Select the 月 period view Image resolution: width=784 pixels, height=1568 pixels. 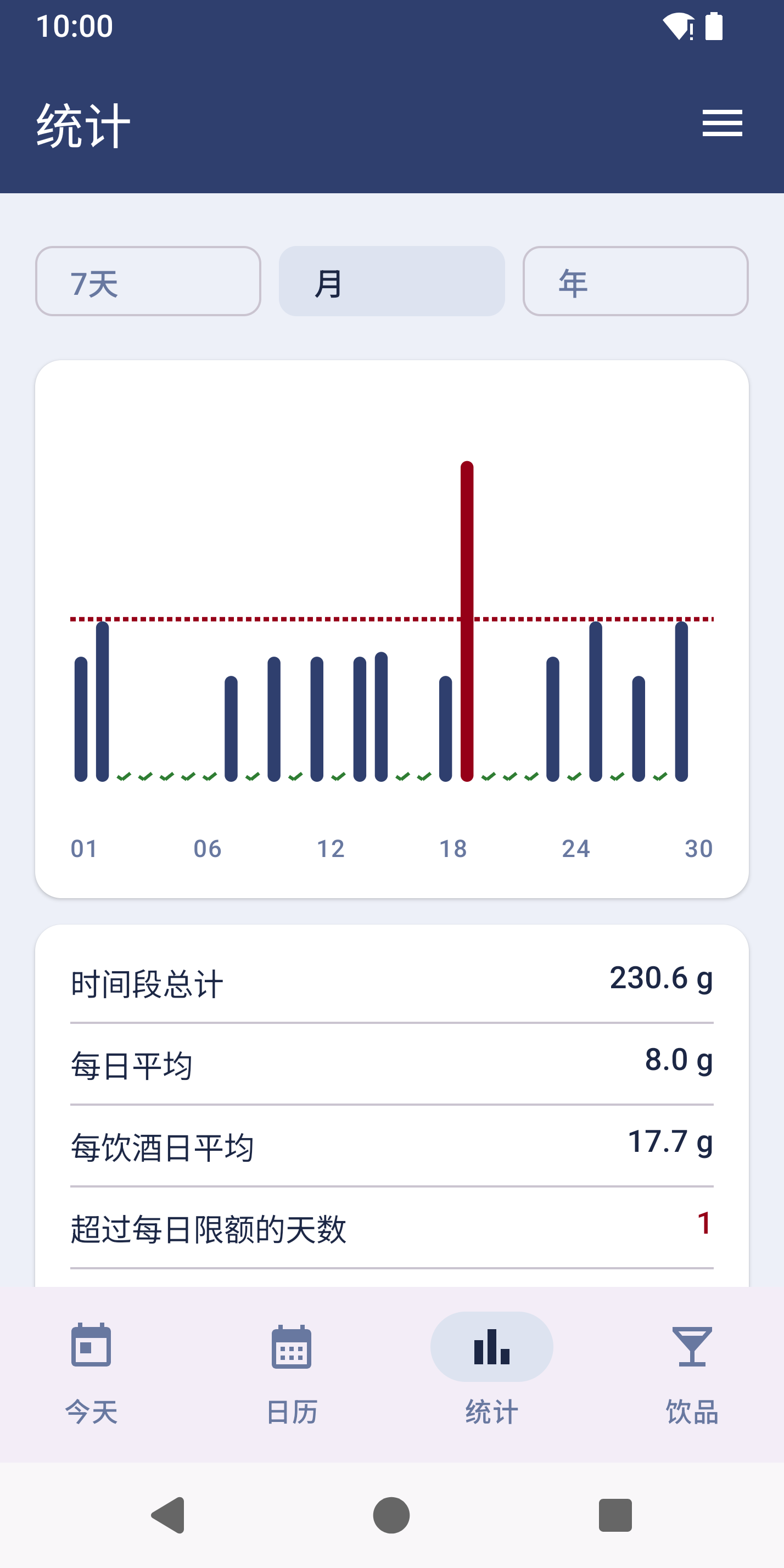tap(391, 281)
